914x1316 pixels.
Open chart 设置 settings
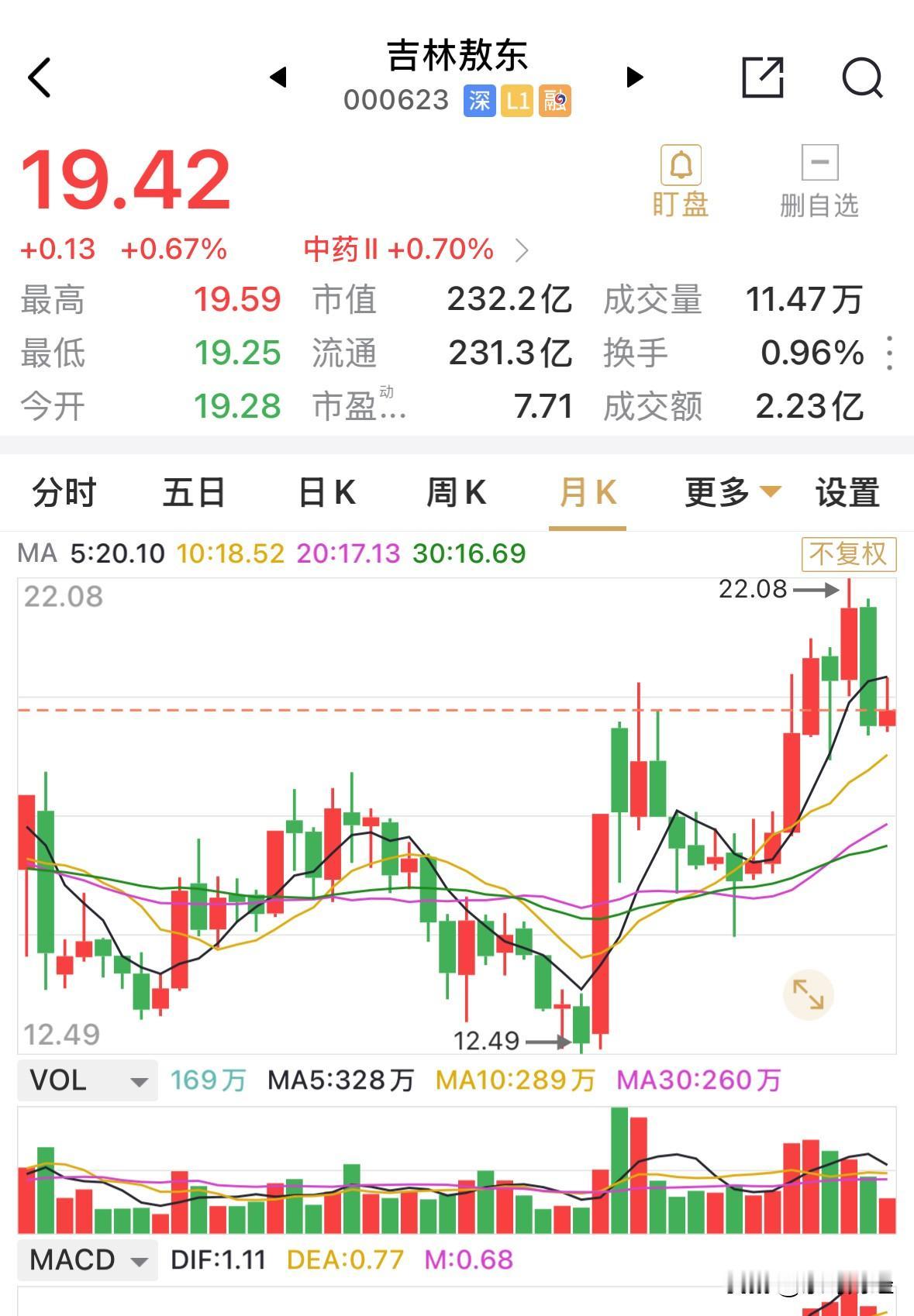(848, 491)
